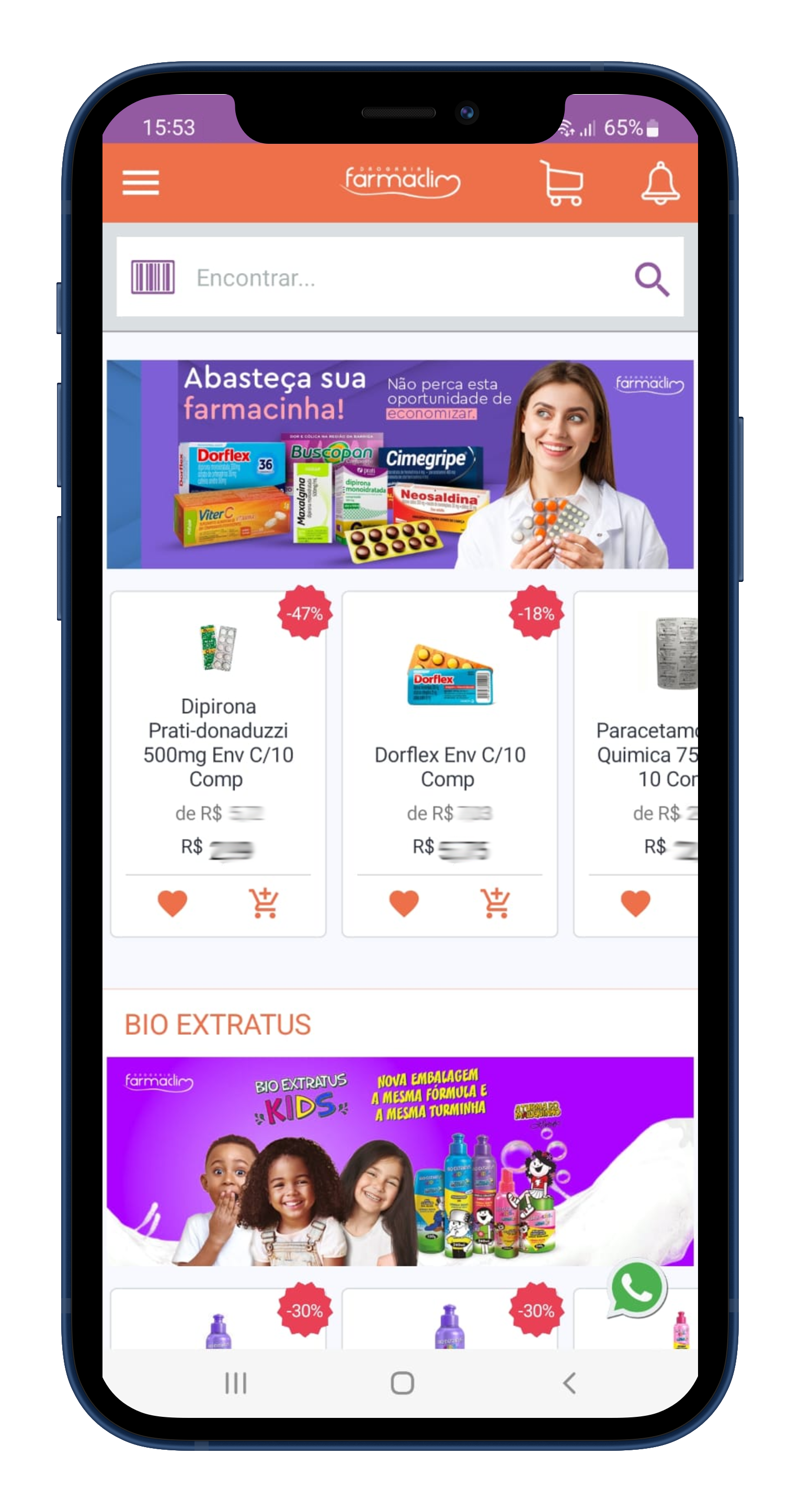This screenshot has width=800, height=1512.
Task: Focus the Encontrar search field
Action: 399,278
